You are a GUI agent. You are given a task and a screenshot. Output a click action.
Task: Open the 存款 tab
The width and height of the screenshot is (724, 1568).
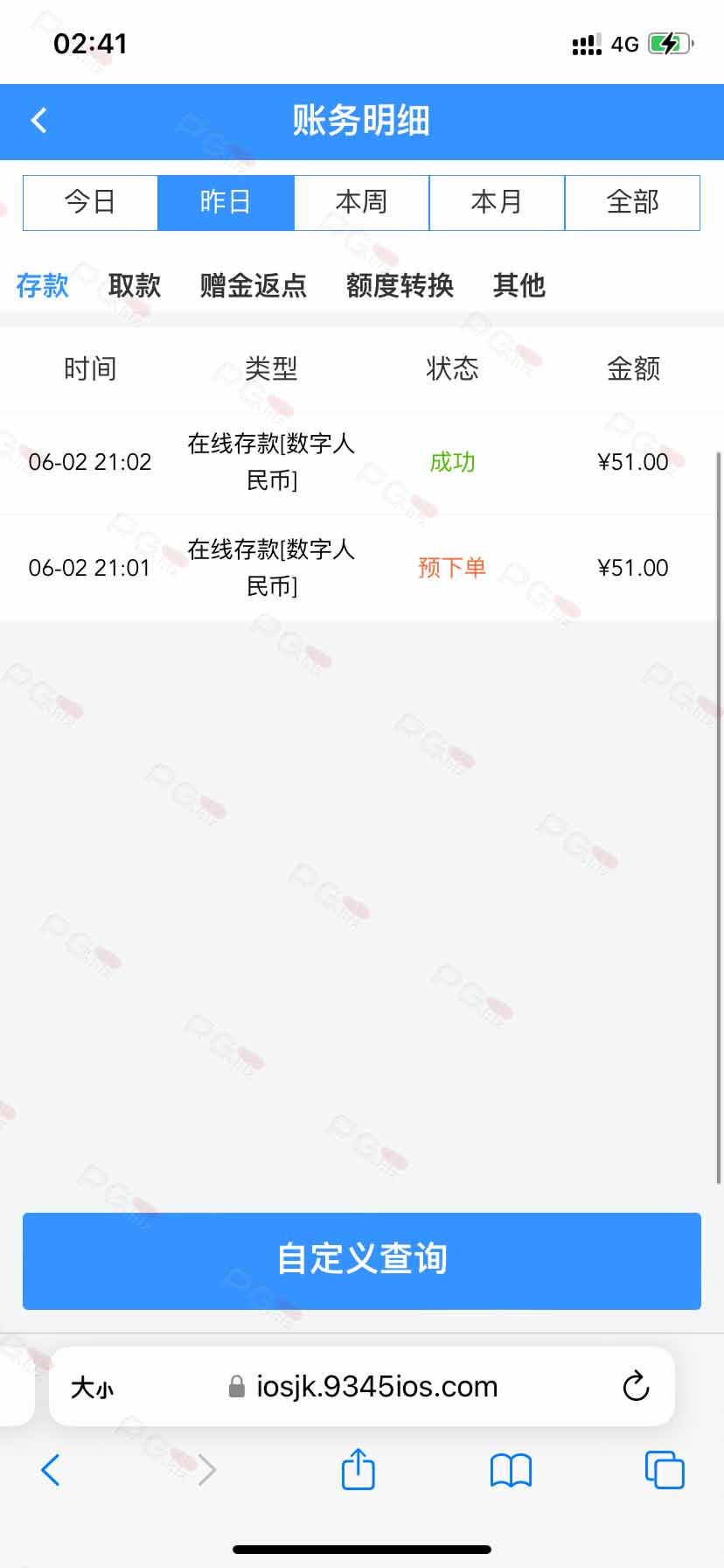pos(42,285)
